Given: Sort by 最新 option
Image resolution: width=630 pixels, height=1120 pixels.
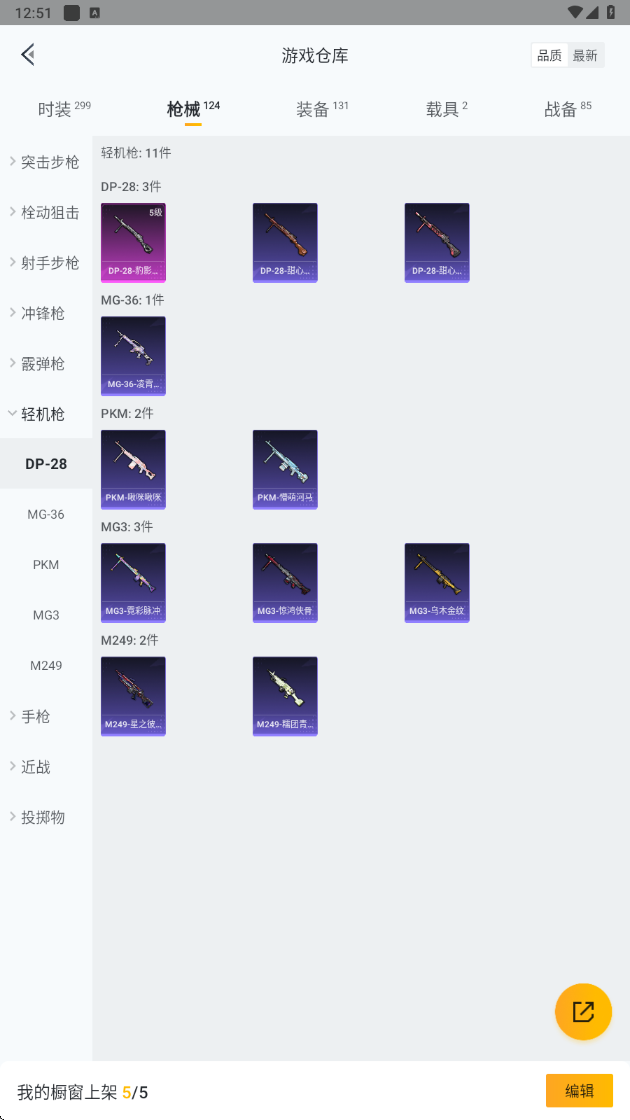Looking at the screenshot, I should tap(585, 56).
